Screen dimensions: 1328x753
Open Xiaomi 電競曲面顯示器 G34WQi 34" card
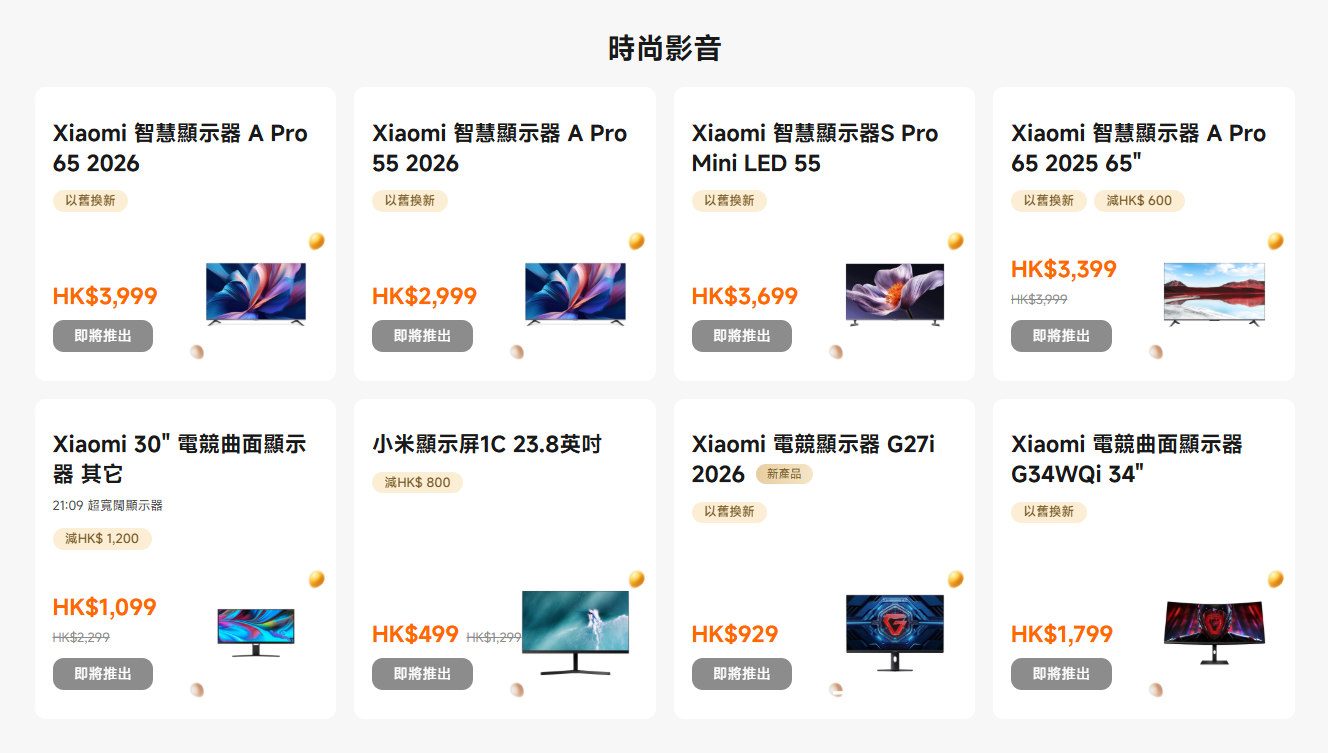click(1126, 459)
